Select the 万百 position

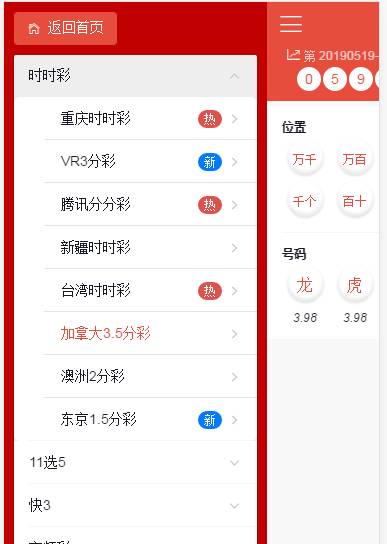tap(354, 160)
